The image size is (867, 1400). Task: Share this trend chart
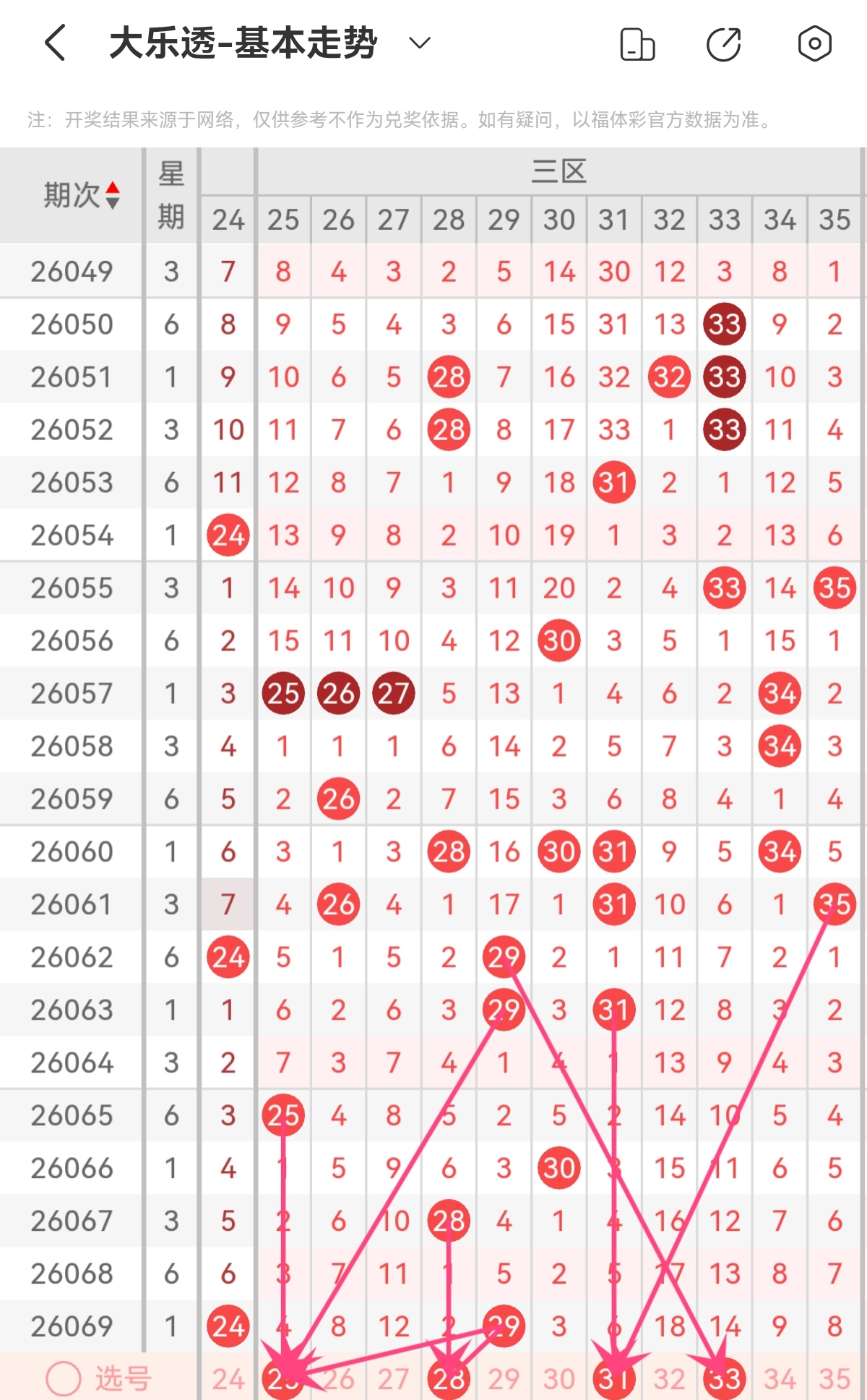tap(724, 44)
